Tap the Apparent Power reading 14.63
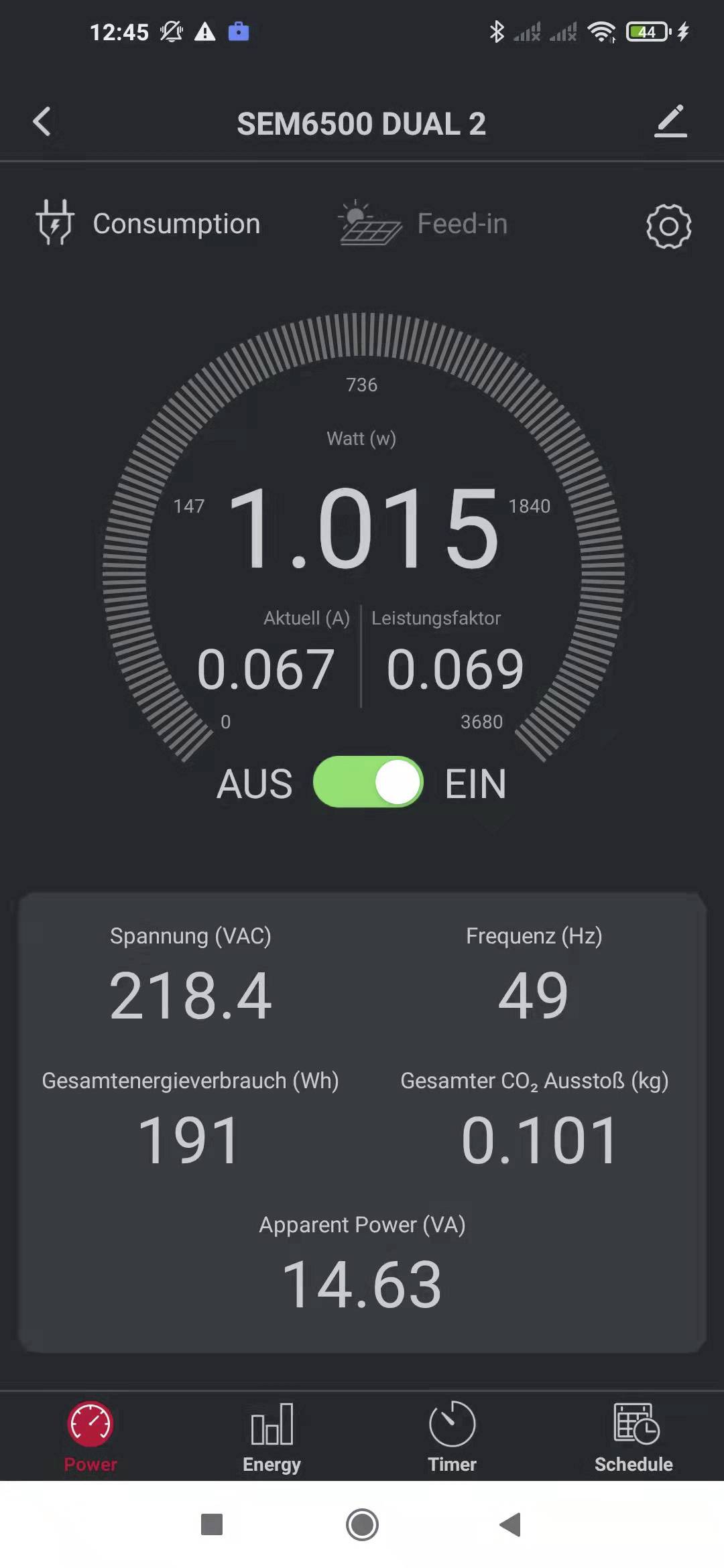724x1568 pixels. click(362, 1282)
